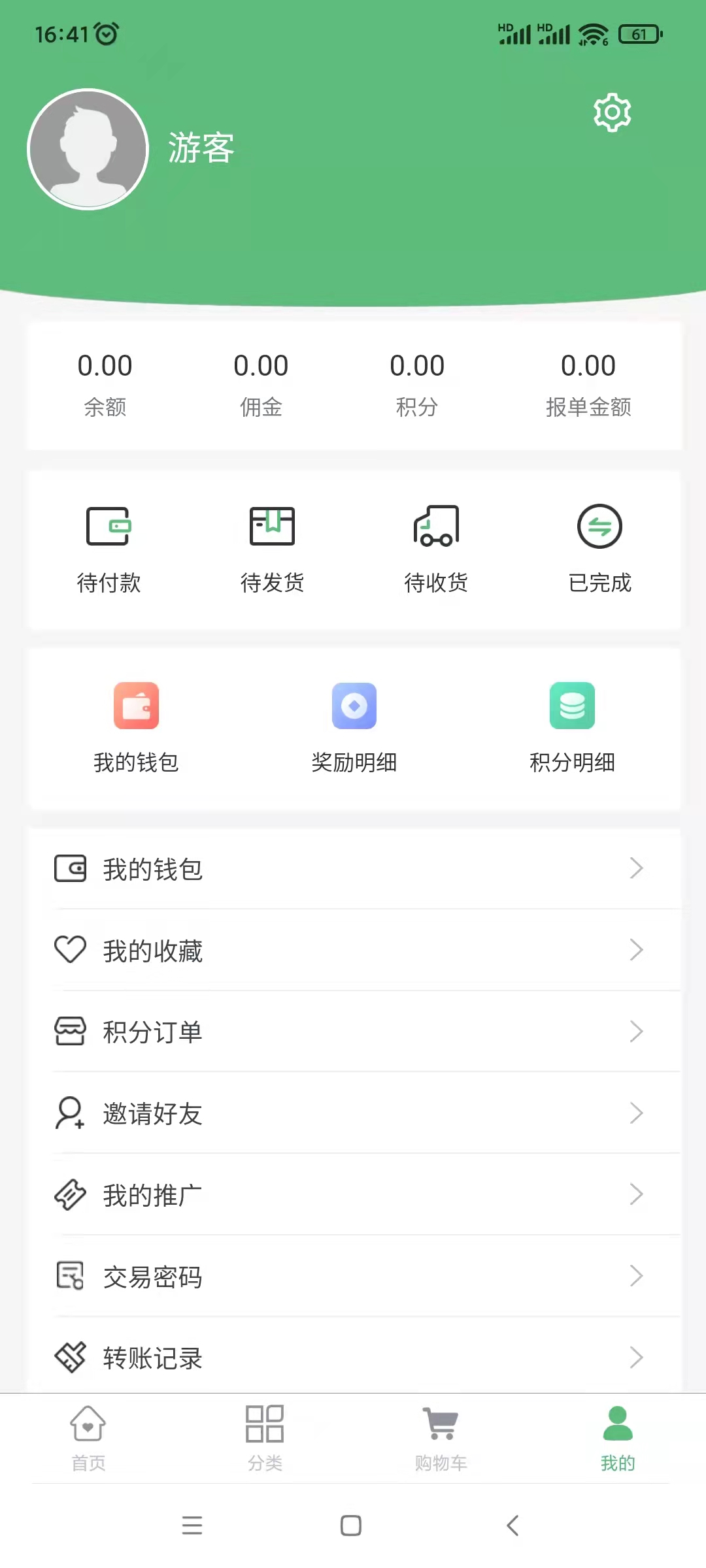This screenshot has width=706, height=1568.
Task: Open the settings gear icon
Action: tap(612, 112)
